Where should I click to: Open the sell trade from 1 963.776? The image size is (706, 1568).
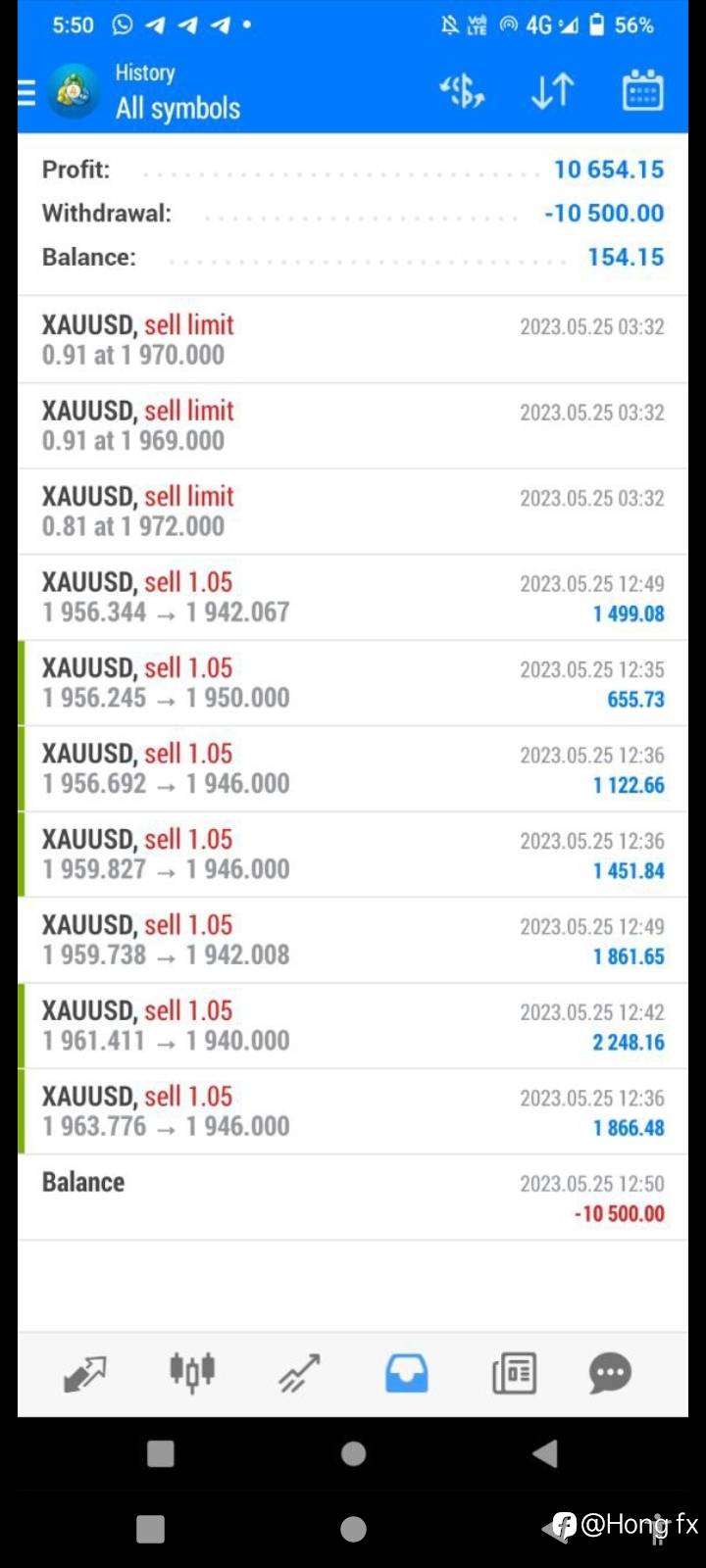click(353, 1111)
